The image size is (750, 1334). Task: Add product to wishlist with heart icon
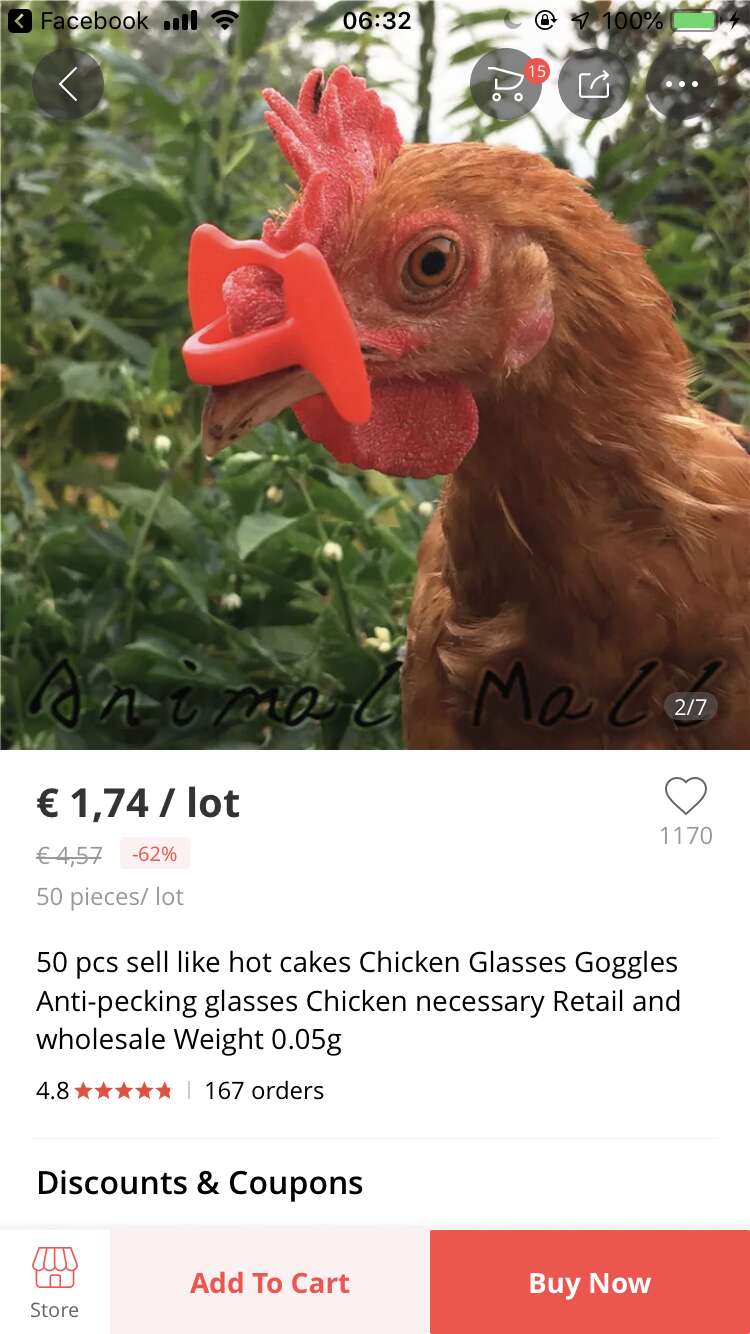[x=686, y=797]
